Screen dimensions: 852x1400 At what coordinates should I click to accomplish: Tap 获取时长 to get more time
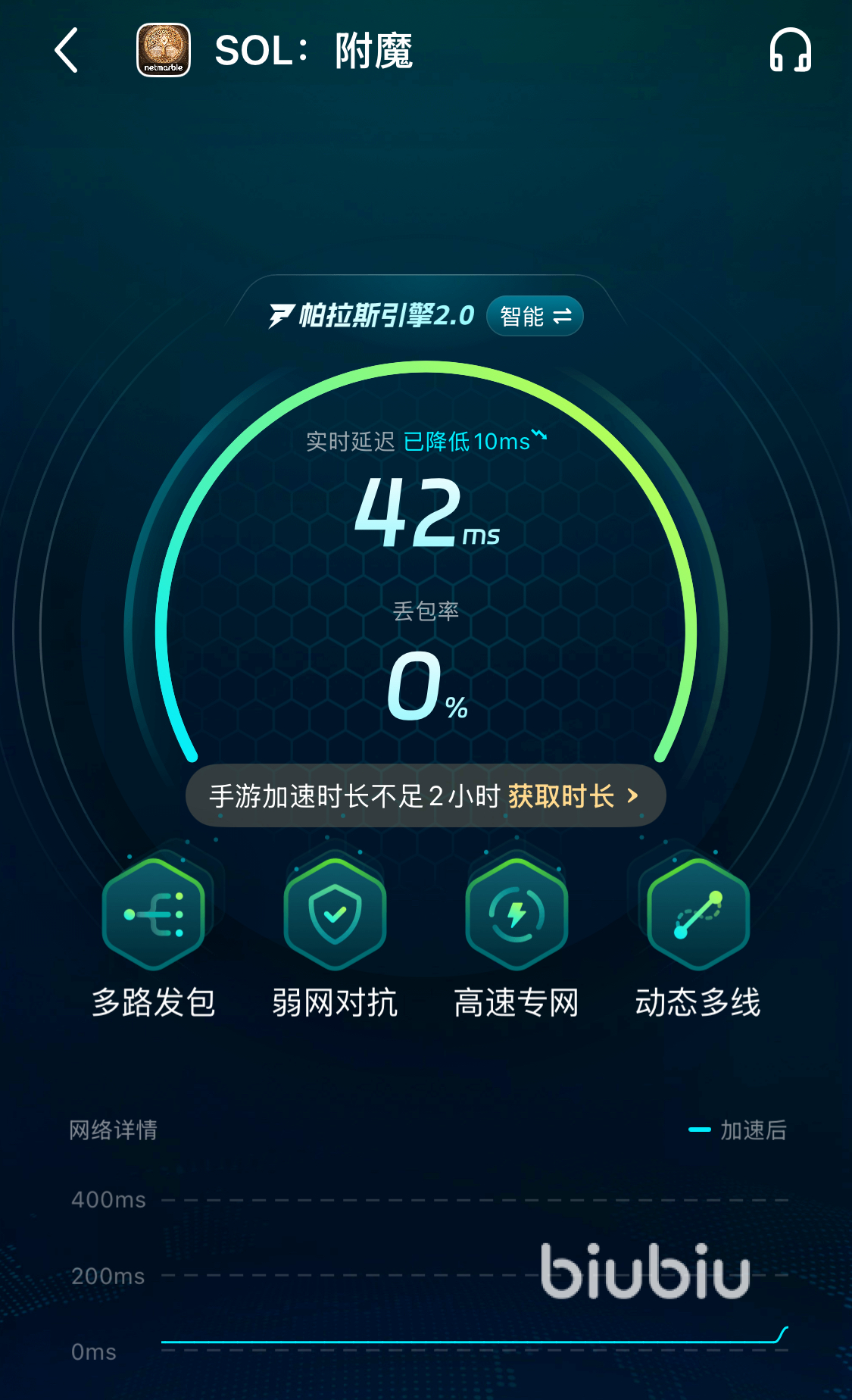tap(573, 796)
